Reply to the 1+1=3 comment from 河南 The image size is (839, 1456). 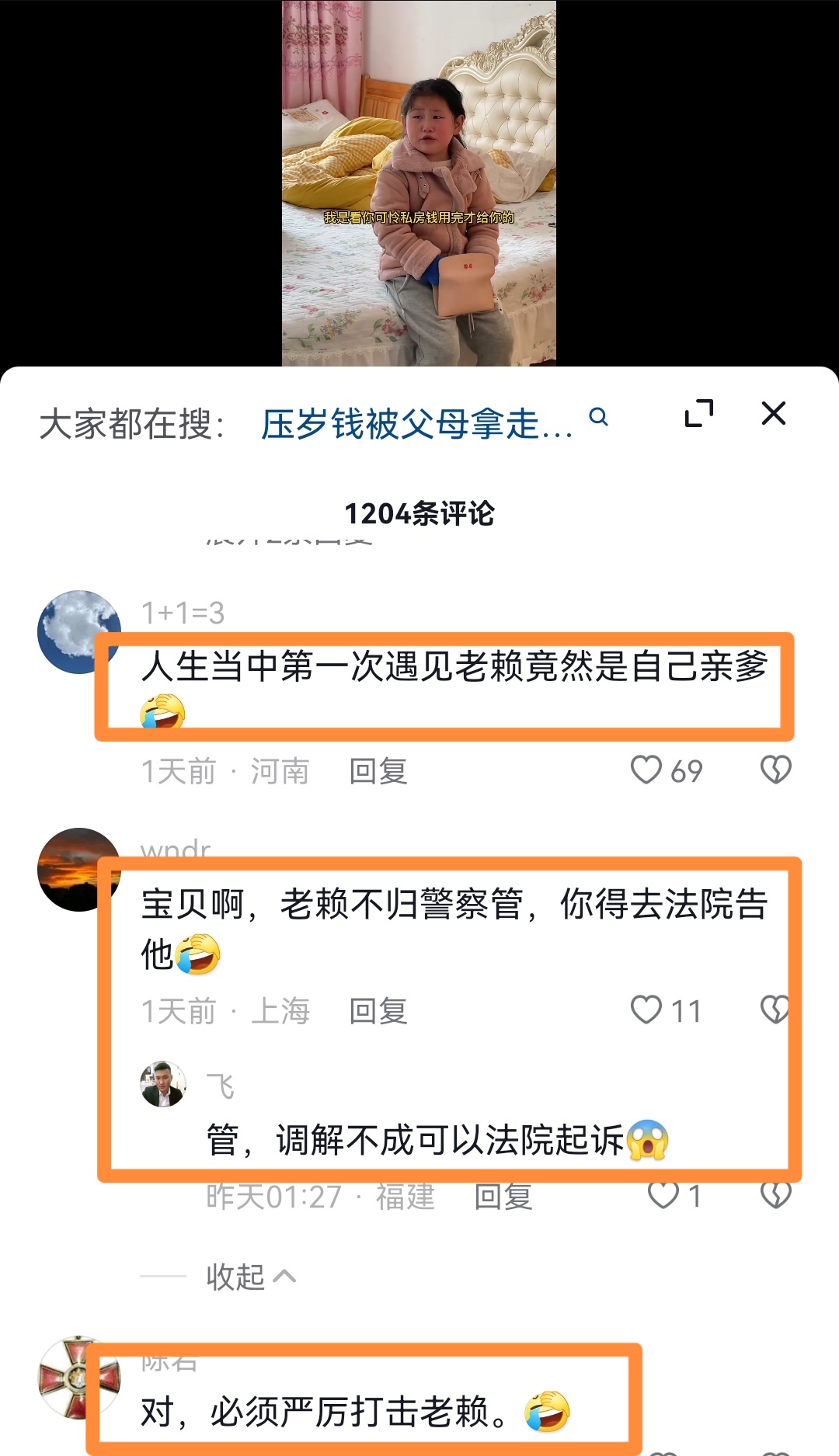tap(378, 772)
